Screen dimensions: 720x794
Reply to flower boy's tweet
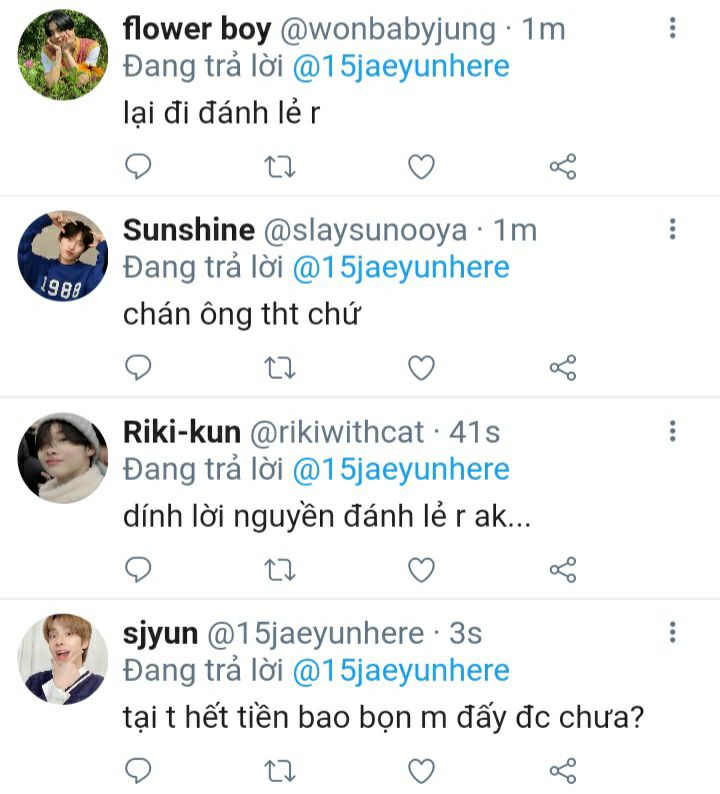pyautogui.click(x=140, y=166)
